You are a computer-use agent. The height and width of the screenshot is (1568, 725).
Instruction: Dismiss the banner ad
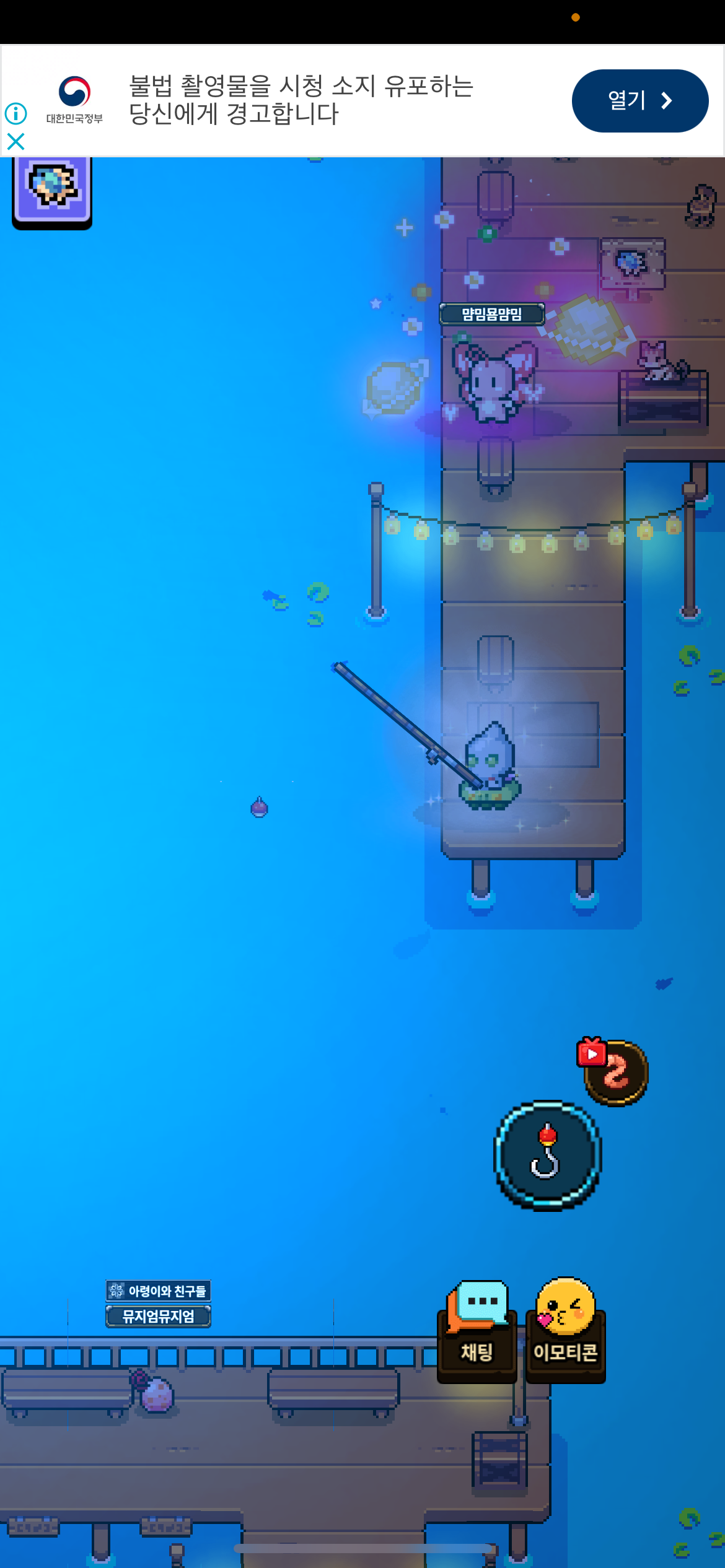(15, 142)
